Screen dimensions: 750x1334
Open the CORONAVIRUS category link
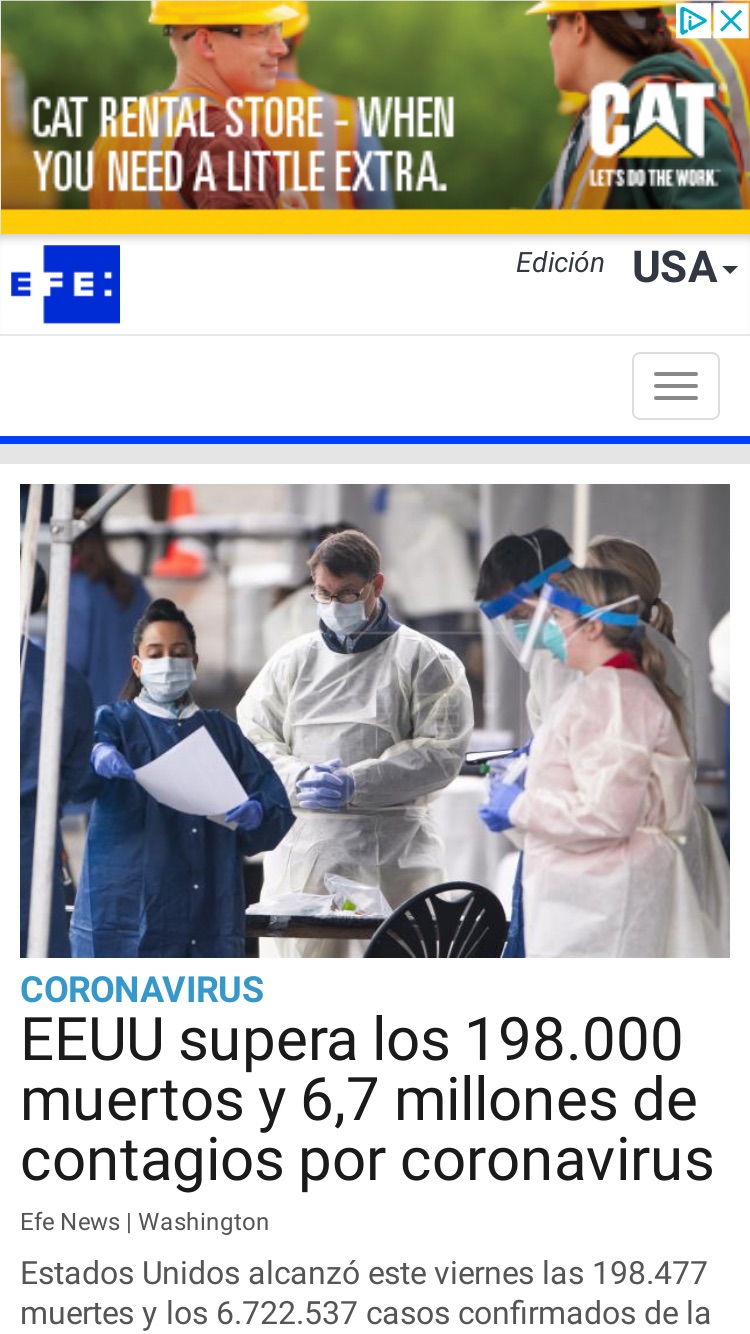click(x=142, y=990)
